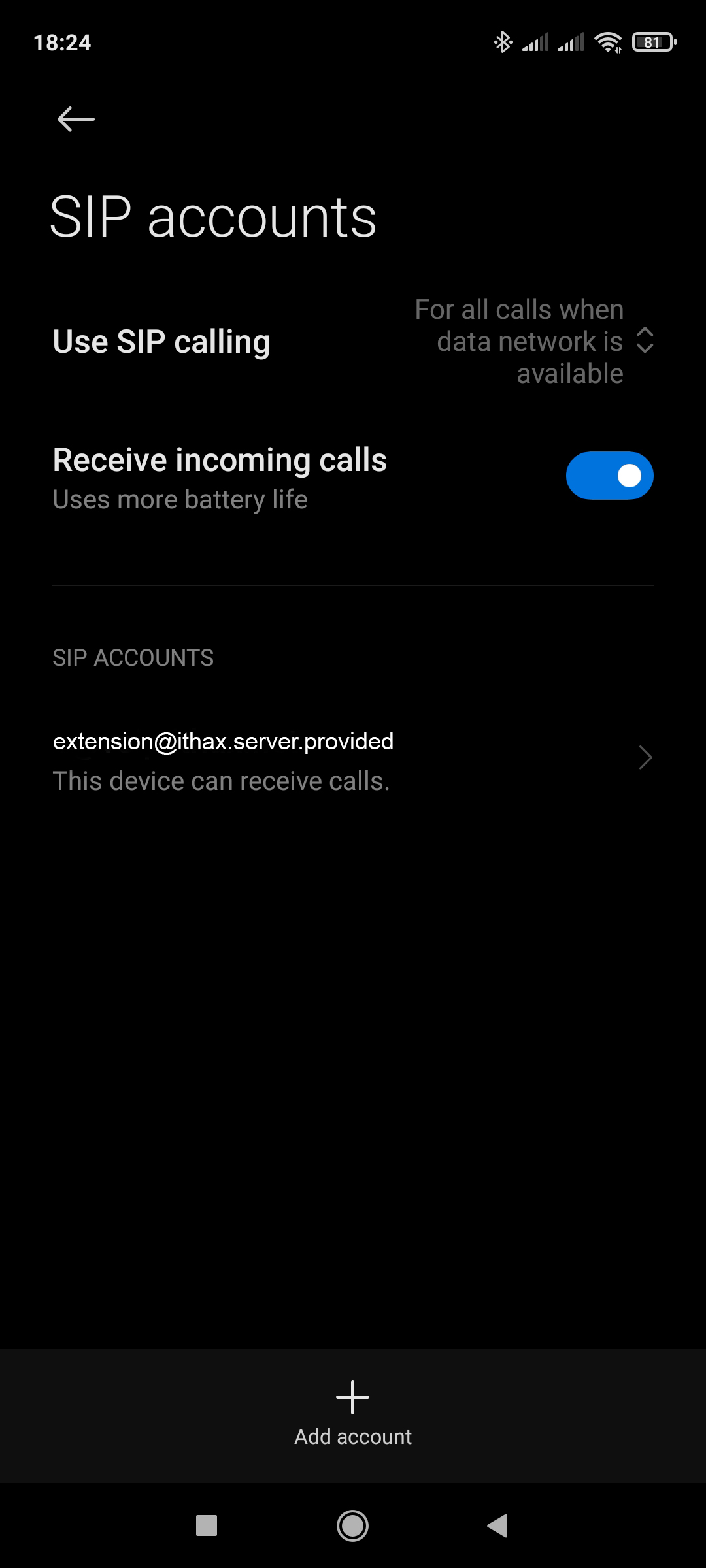This screenshot has height=1568, width=706.
Task: Disable Receive incoming calls switch
Action: click(609, 476)
